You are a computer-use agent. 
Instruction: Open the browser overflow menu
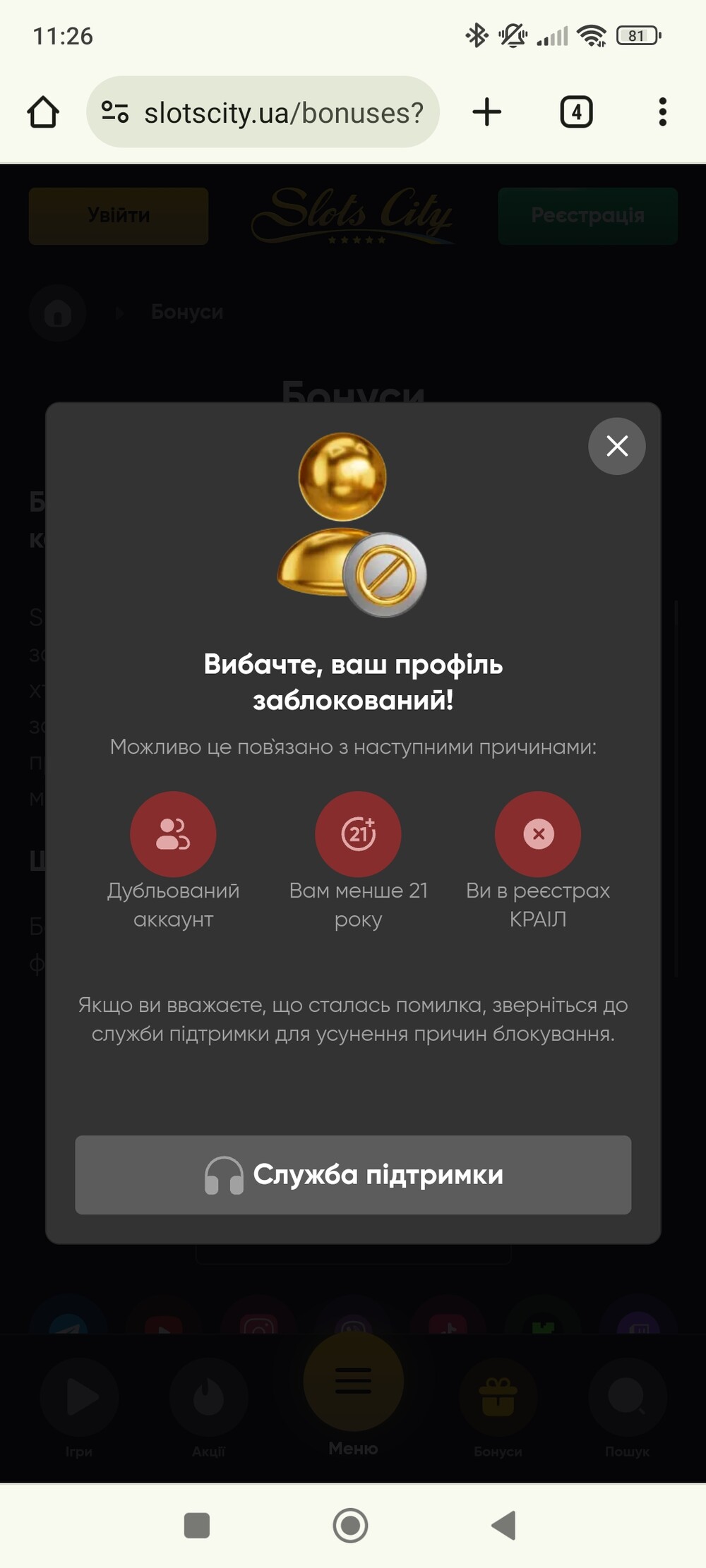(662, 112)
